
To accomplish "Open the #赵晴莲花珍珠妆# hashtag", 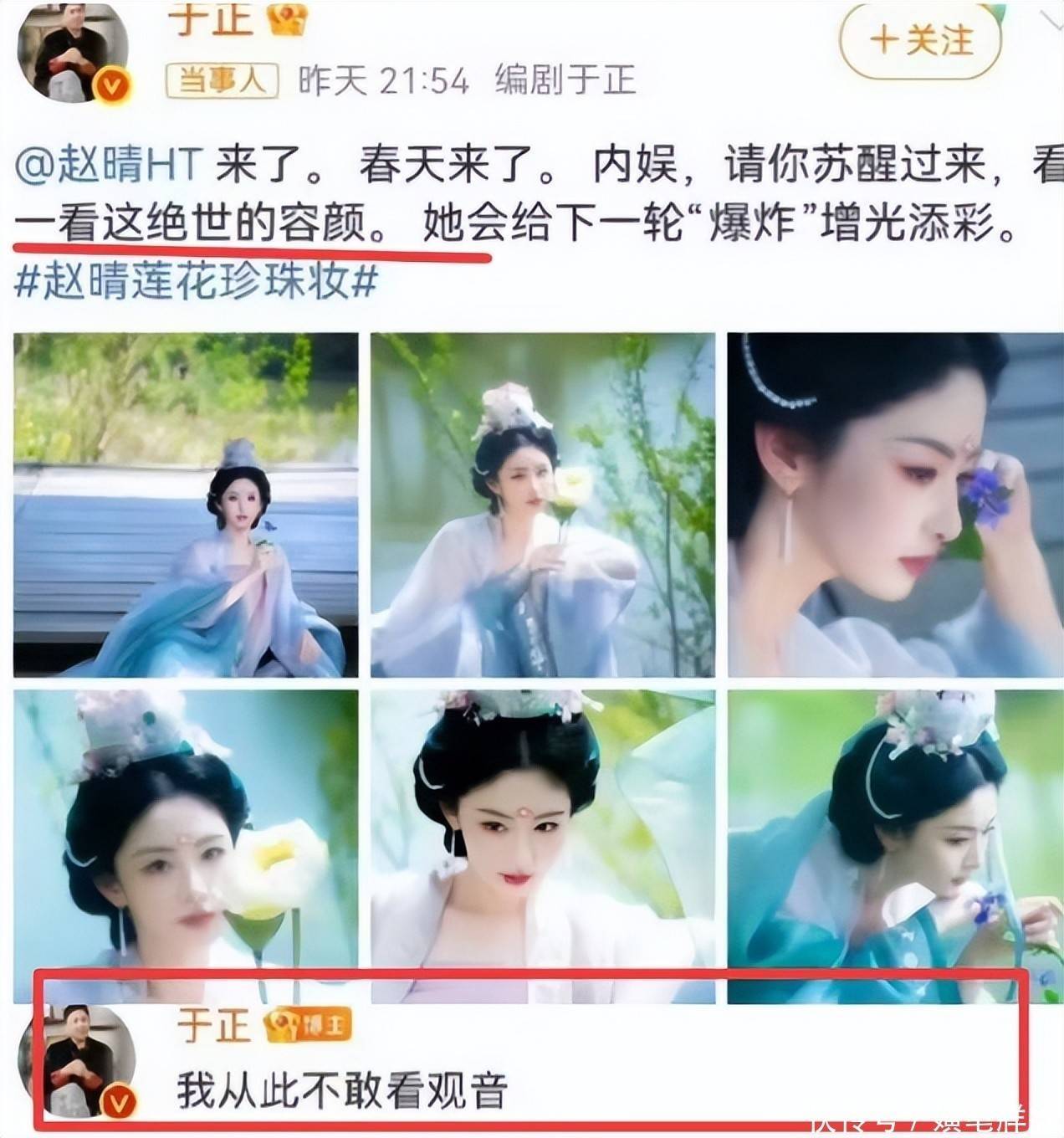I will click(197, 283).
